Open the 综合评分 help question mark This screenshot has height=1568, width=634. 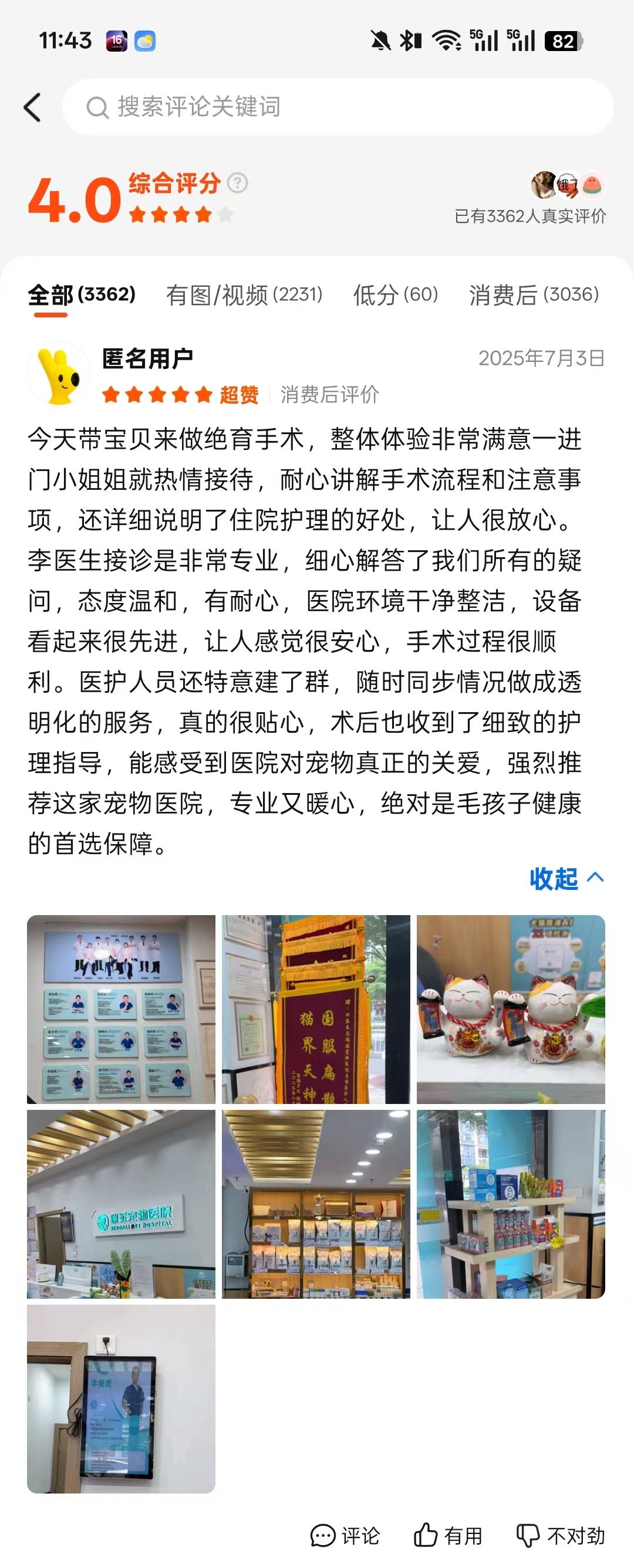tap(237, 183)
